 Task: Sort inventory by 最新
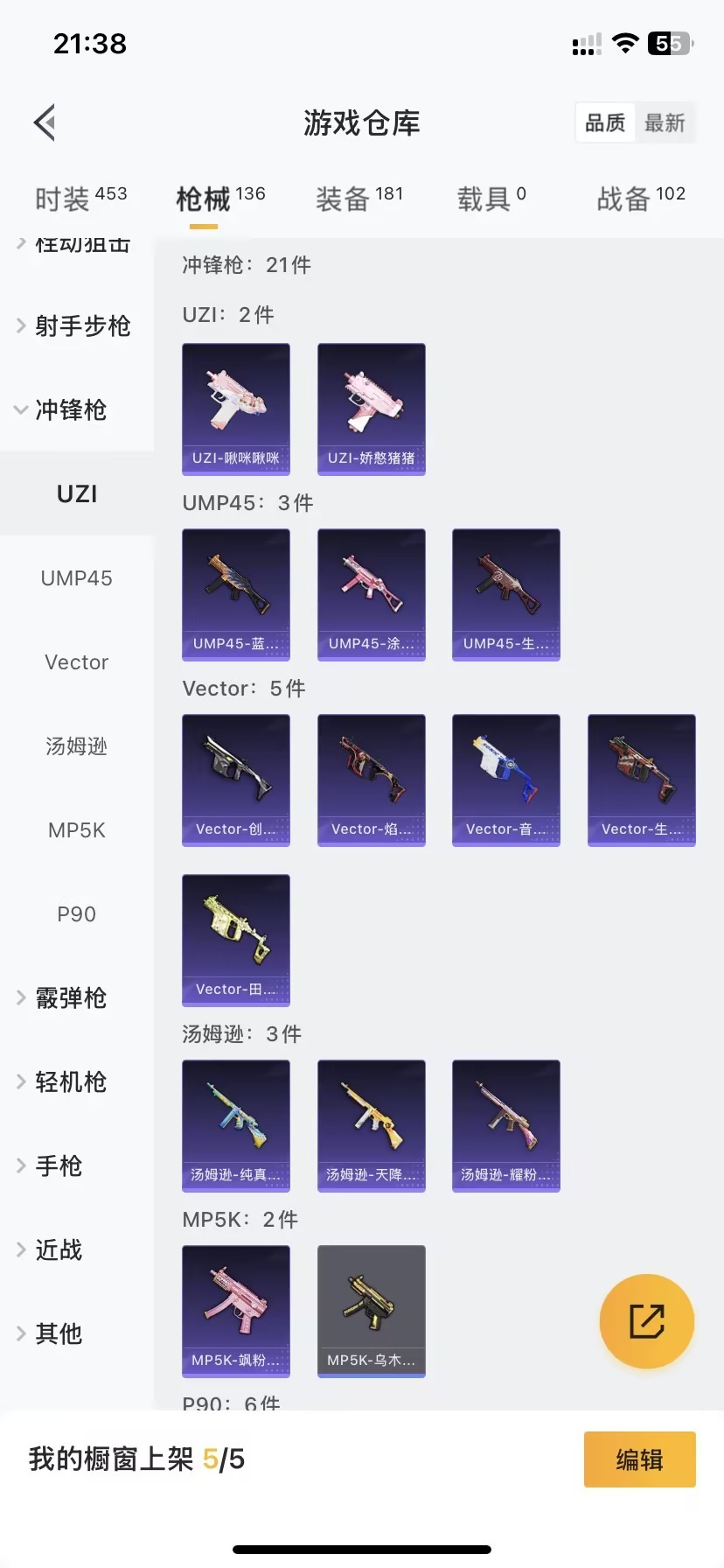665,123
